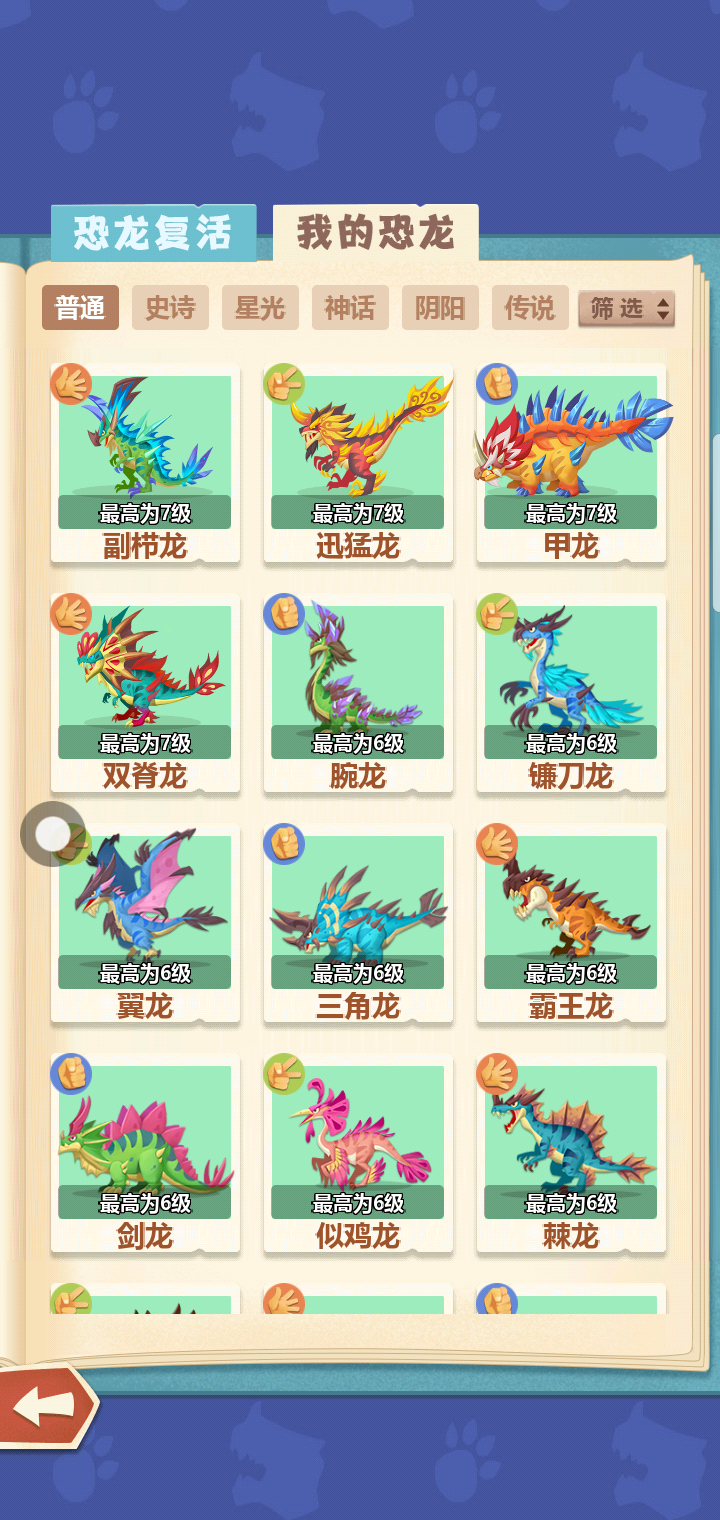Viewport: 720px width, 1520px height.
Task: Tap the 似鸡龙 dinosaur card
Action: click(358, 1152)
